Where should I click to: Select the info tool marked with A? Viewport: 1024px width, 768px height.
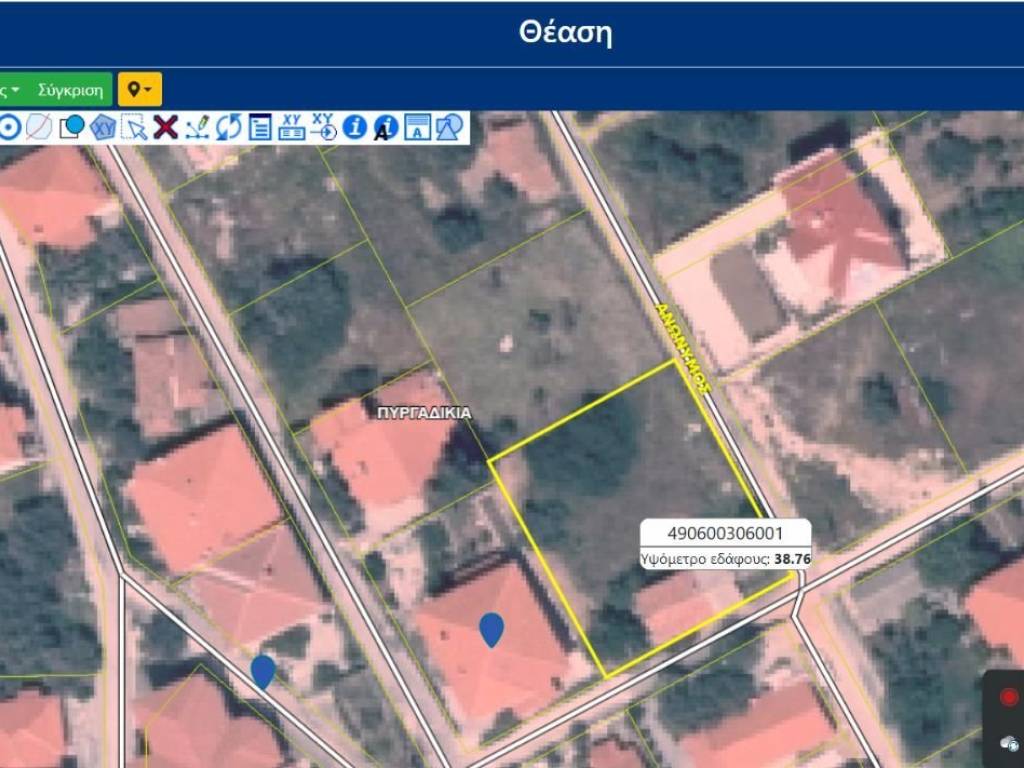click(386, 127)
